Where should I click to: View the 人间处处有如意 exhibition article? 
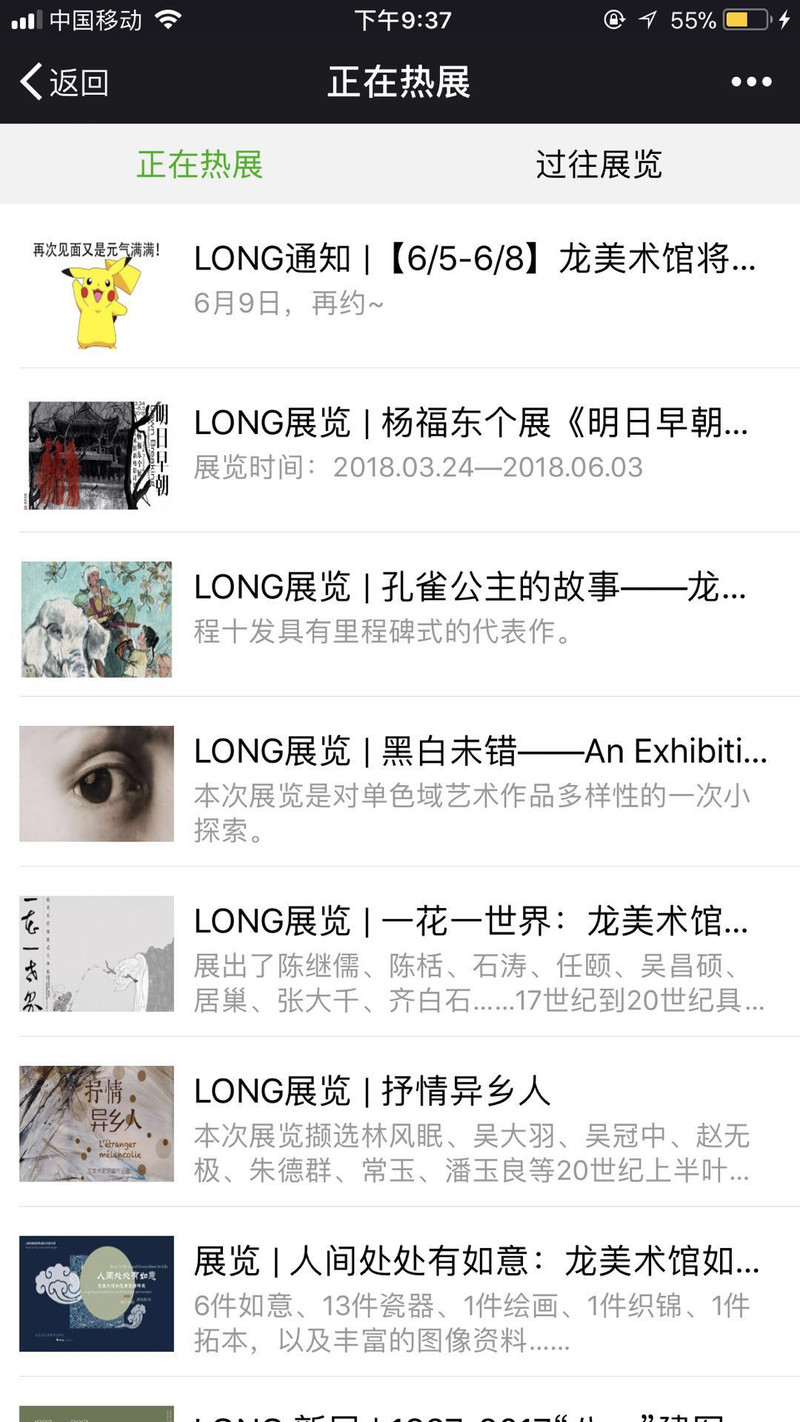pos(400,1292)
